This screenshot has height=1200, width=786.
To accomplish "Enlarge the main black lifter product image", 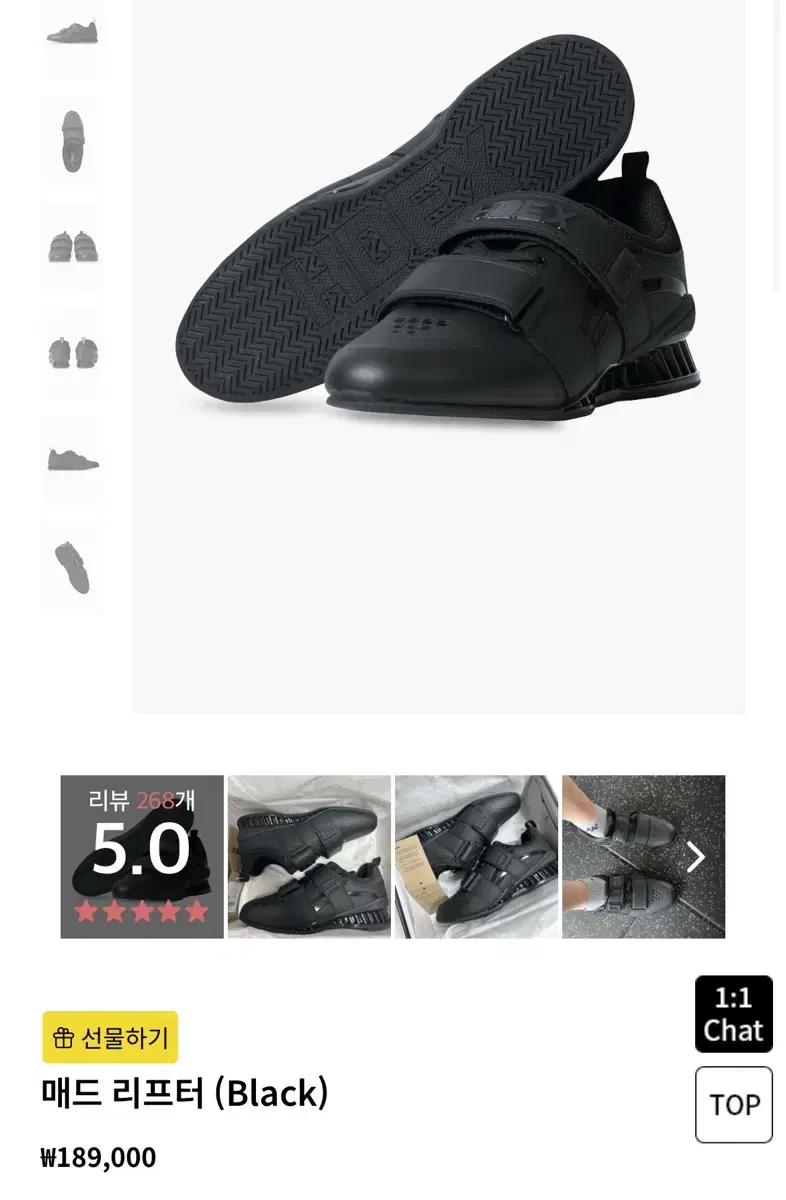I will 438,300.
